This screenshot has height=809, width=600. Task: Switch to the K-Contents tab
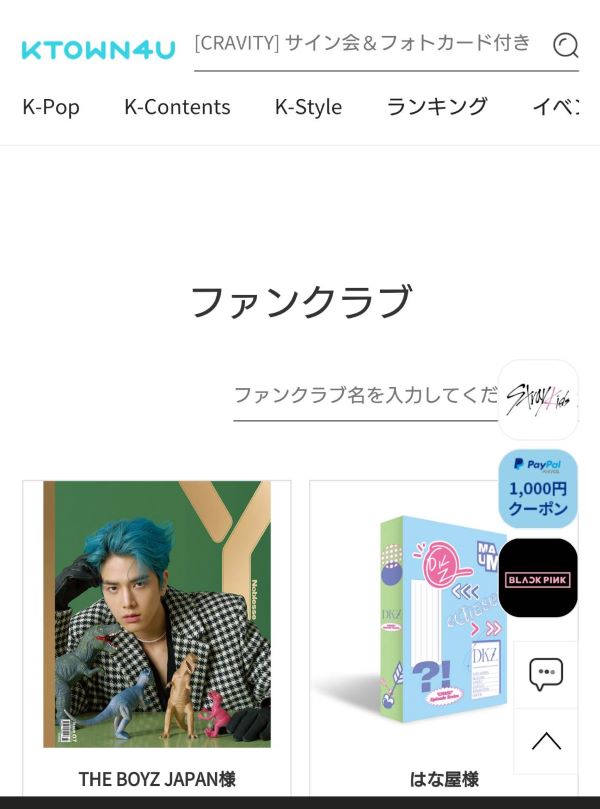[x=177, y=107]
